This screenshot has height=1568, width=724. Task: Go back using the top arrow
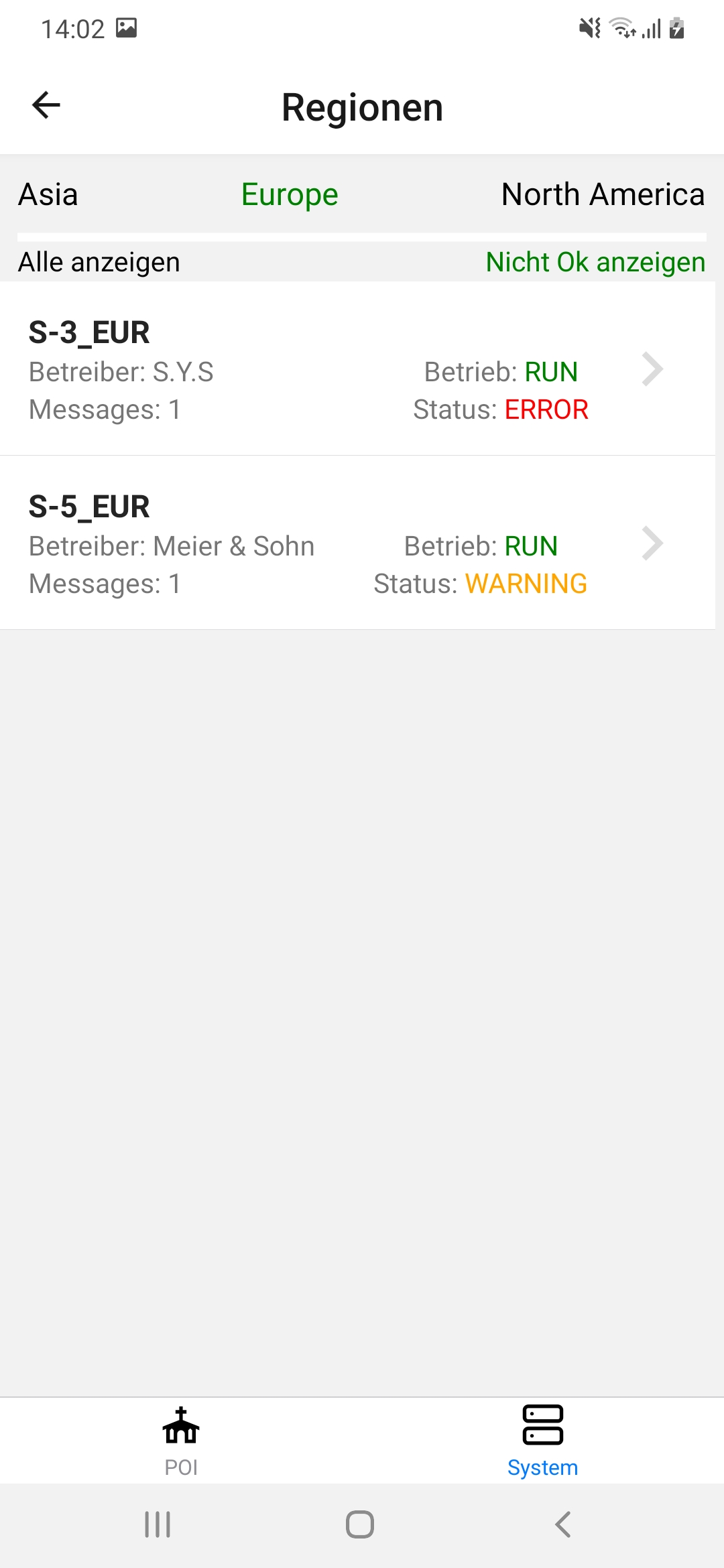click(46, 105)
